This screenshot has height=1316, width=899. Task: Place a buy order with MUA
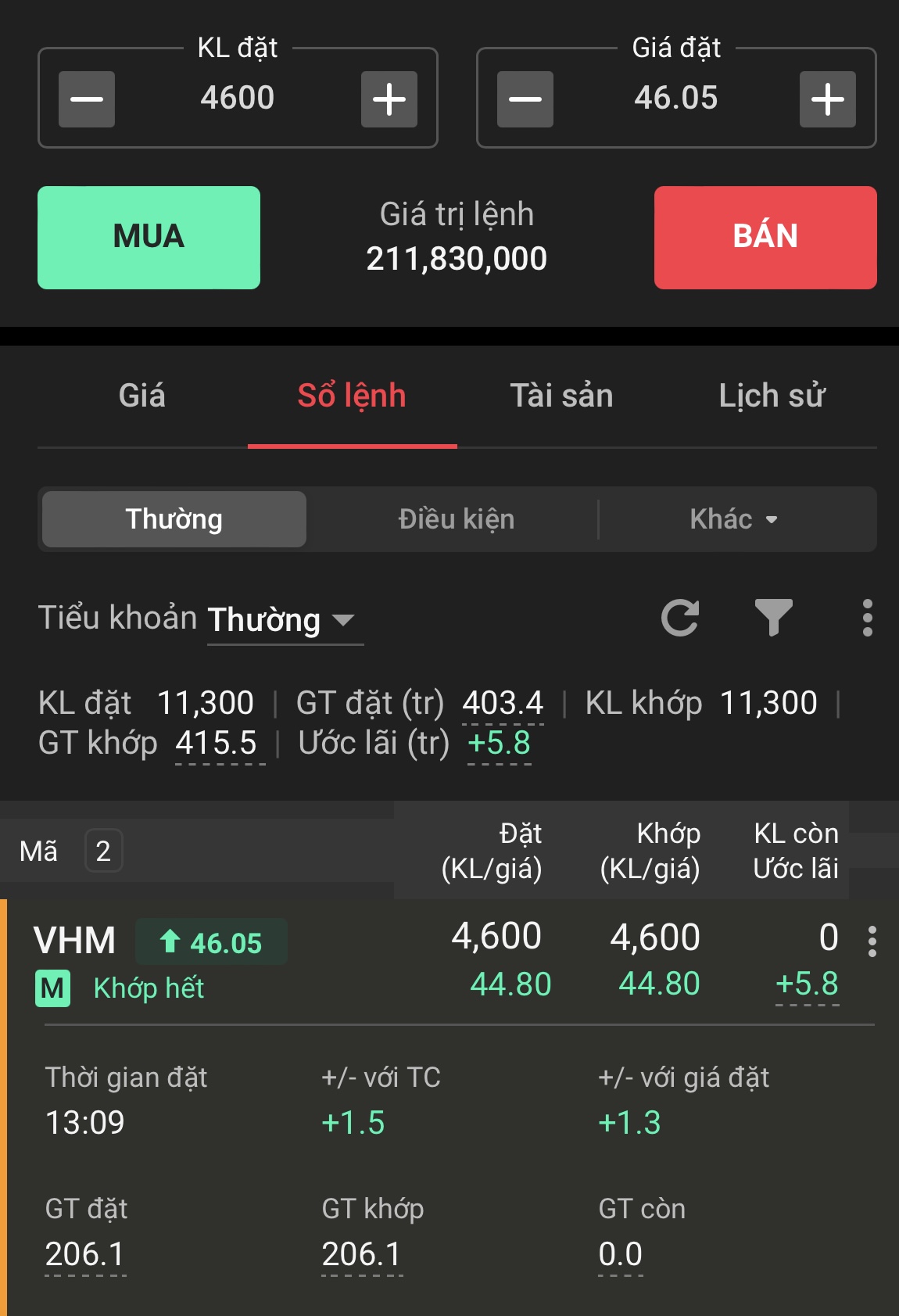click(149, 238)
